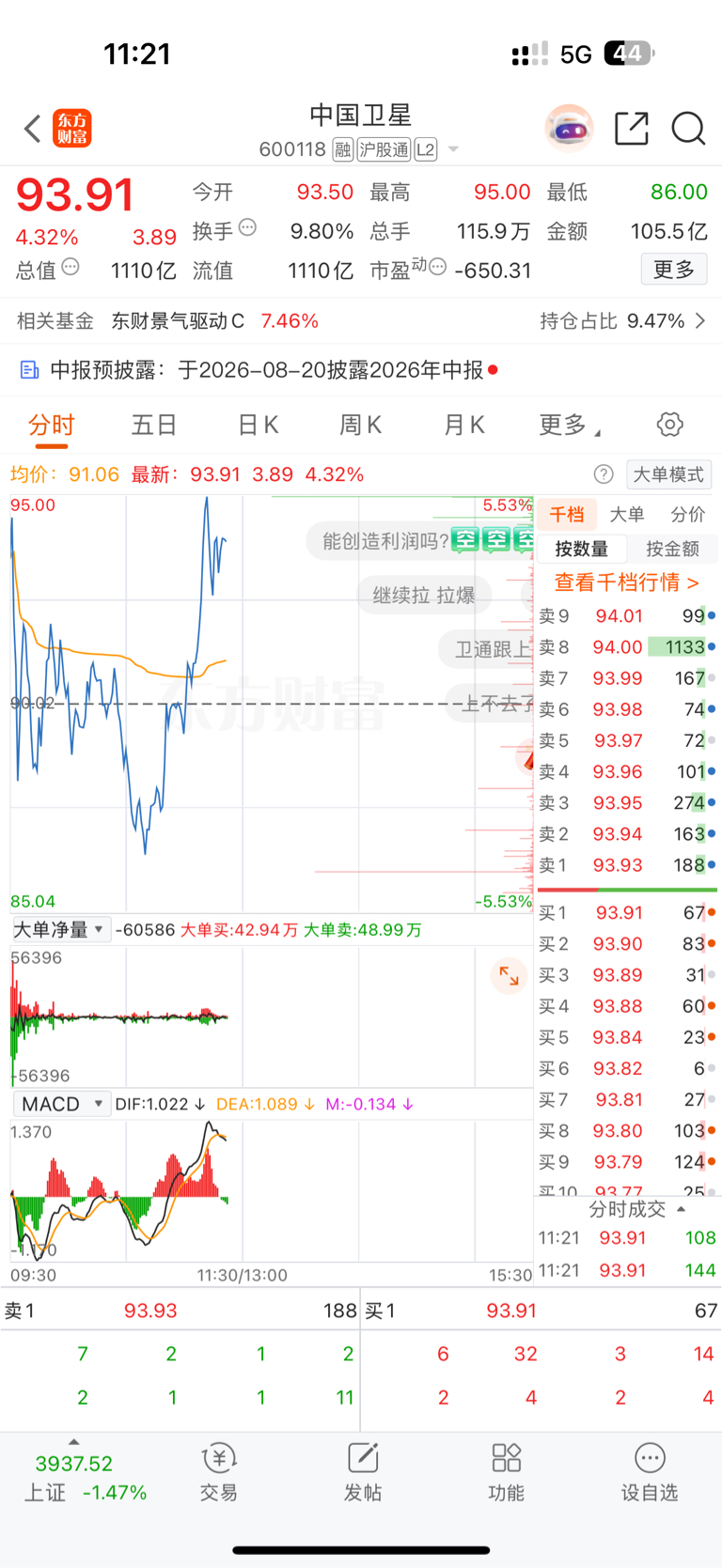Open 查看千档行情 link
Viewport: 722px width, 1568px height.
tap(626, 582)
